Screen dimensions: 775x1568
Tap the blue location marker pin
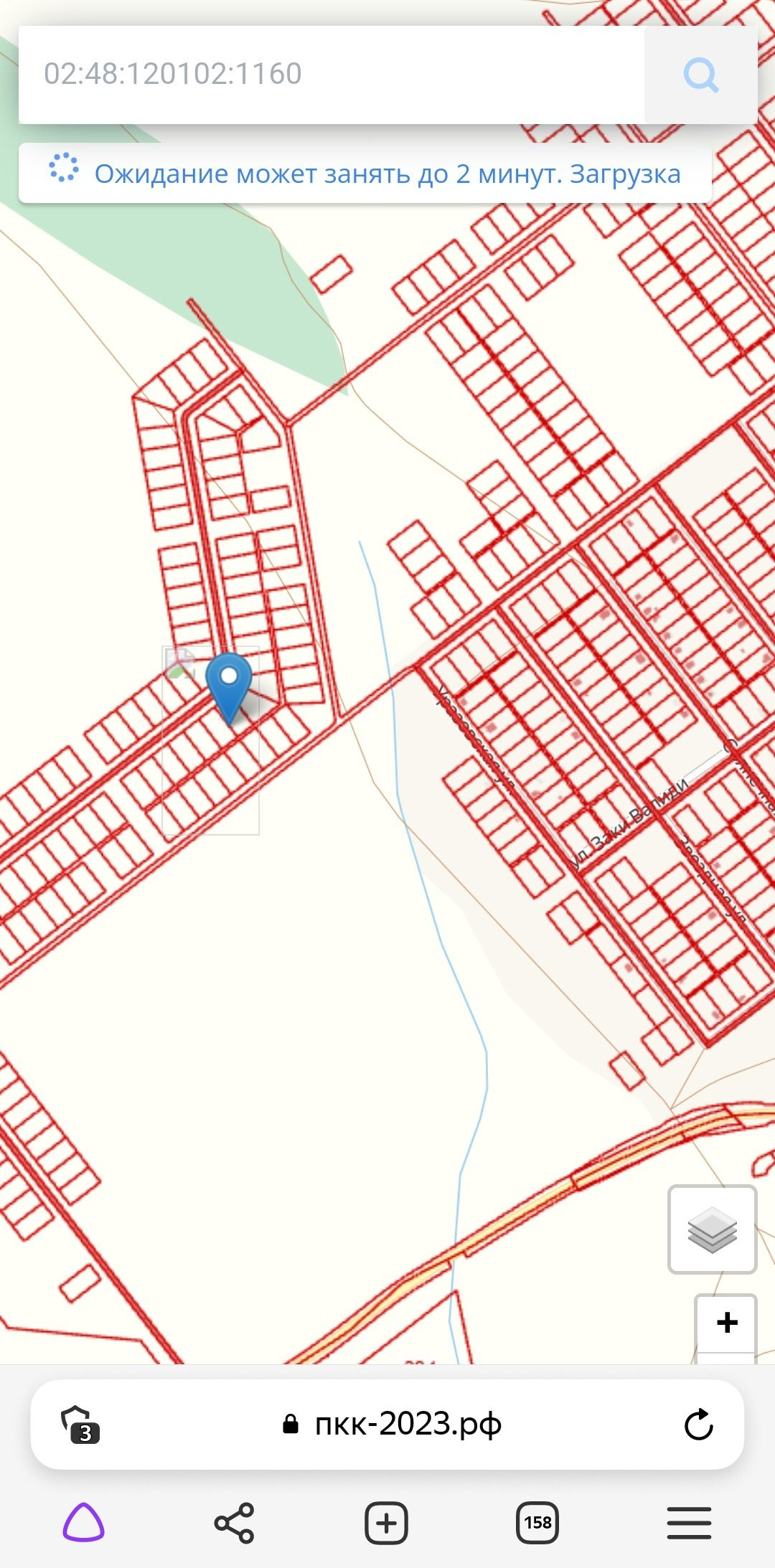click(229, 685)
